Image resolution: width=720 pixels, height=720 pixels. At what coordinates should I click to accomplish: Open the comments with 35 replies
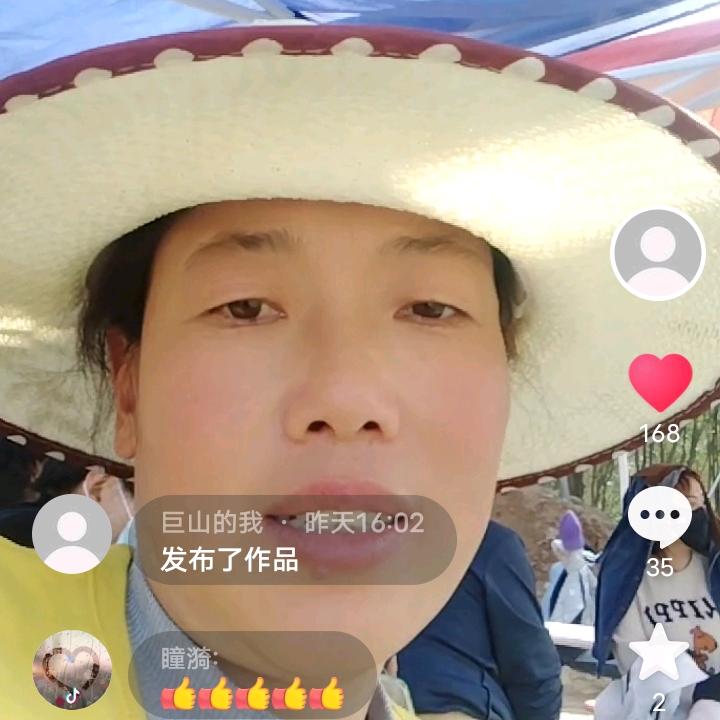[660, 518]
